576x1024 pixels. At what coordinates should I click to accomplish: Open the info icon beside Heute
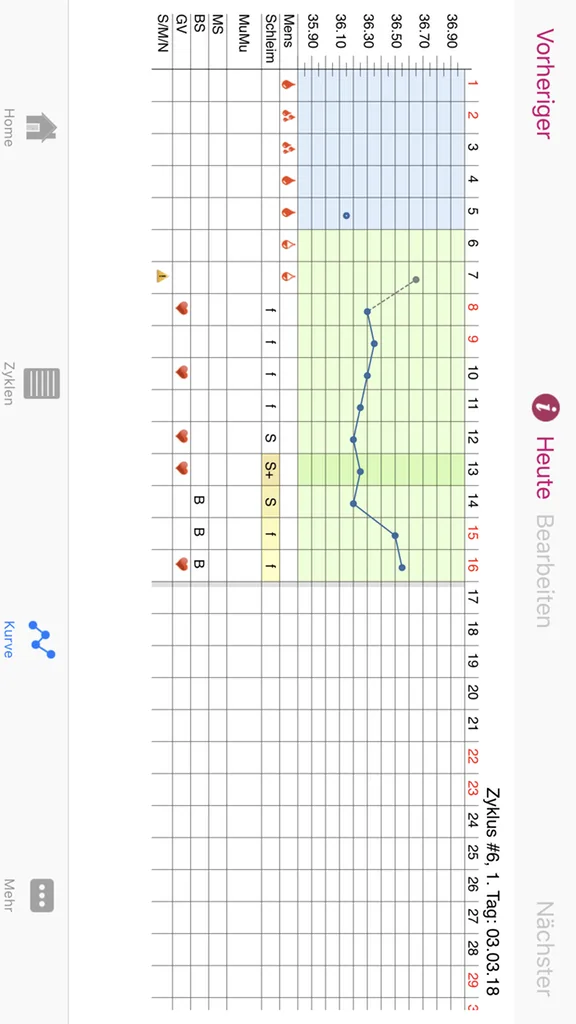coord(546,409)
